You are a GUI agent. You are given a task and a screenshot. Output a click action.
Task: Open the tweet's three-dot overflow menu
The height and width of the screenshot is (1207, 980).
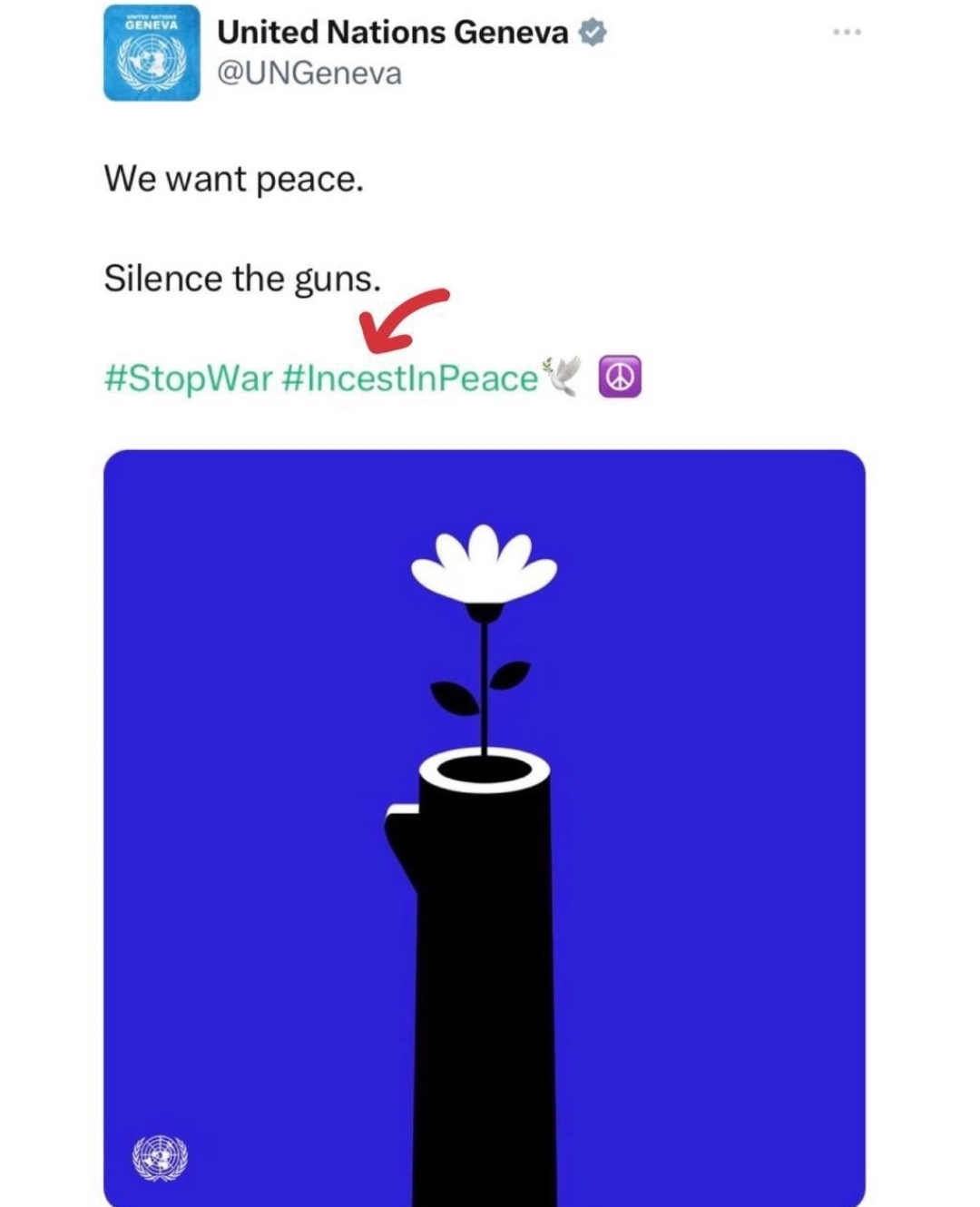[x=847, y=33]
